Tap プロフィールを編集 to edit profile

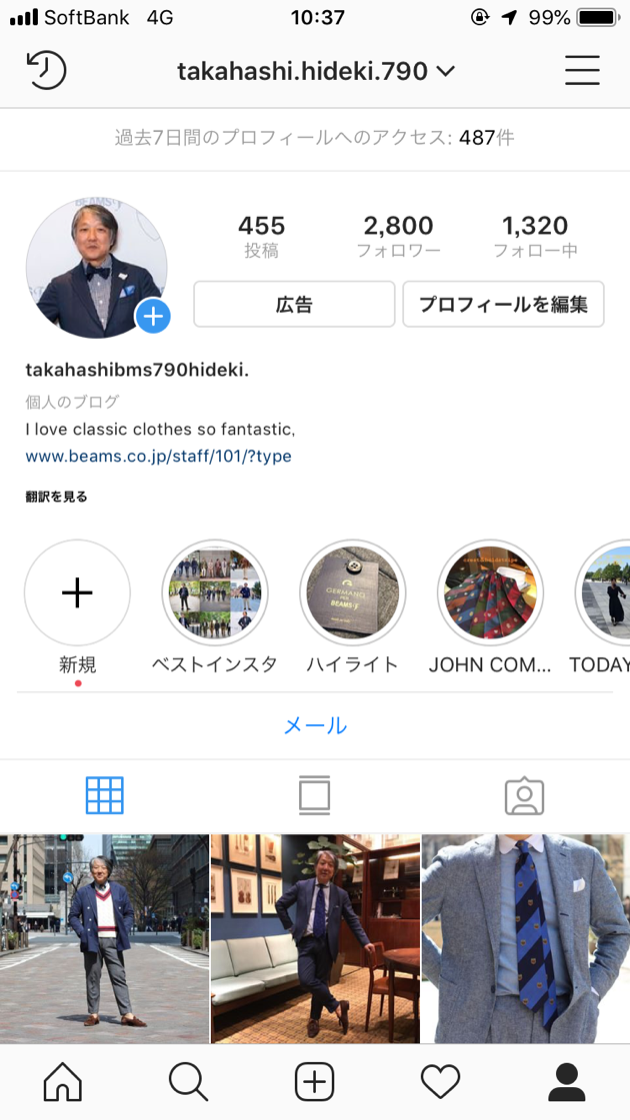tap(503, 304)
